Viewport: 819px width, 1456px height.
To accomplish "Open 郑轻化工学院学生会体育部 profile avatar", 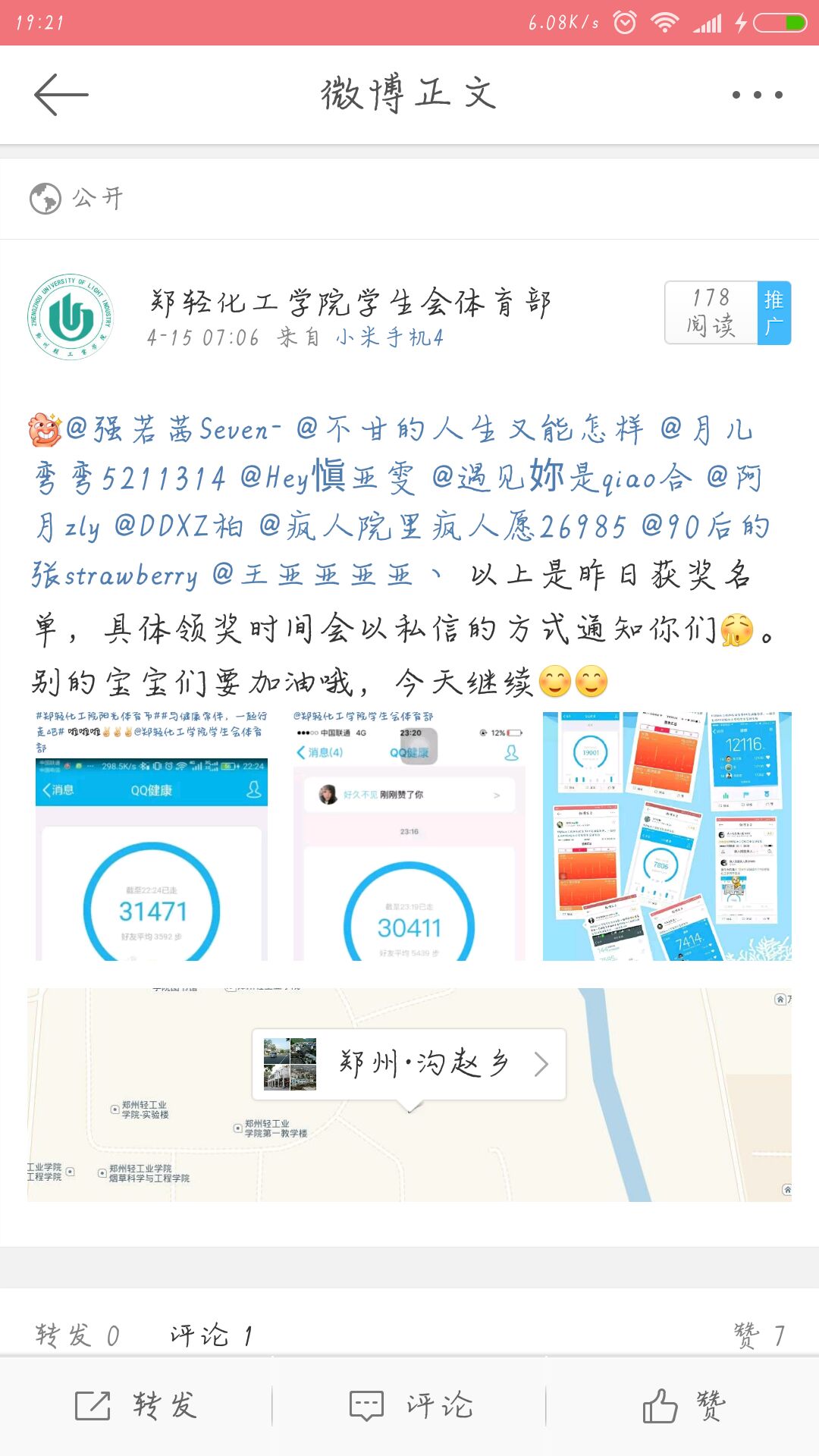I will tap(71, 316).
